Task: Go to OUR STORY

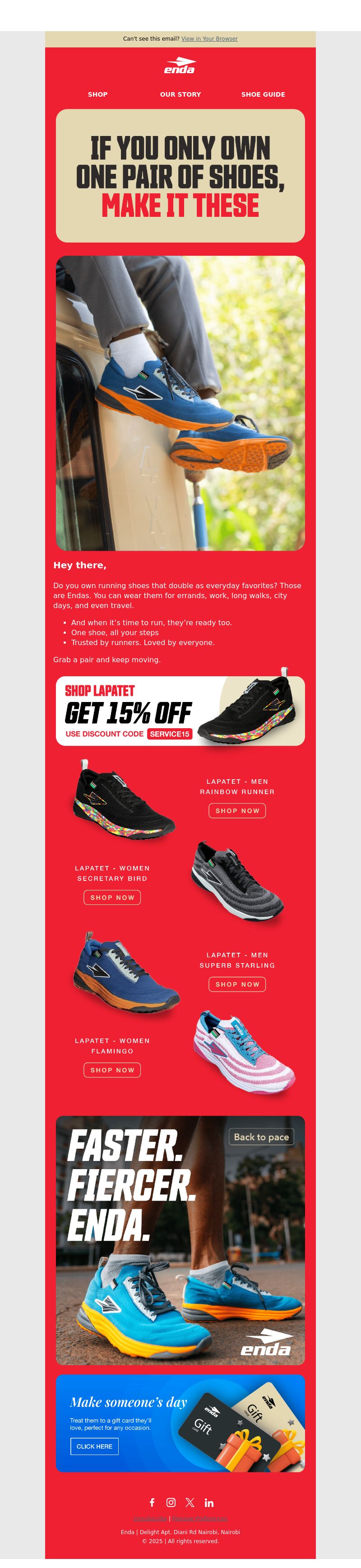Action: (180, 94)
